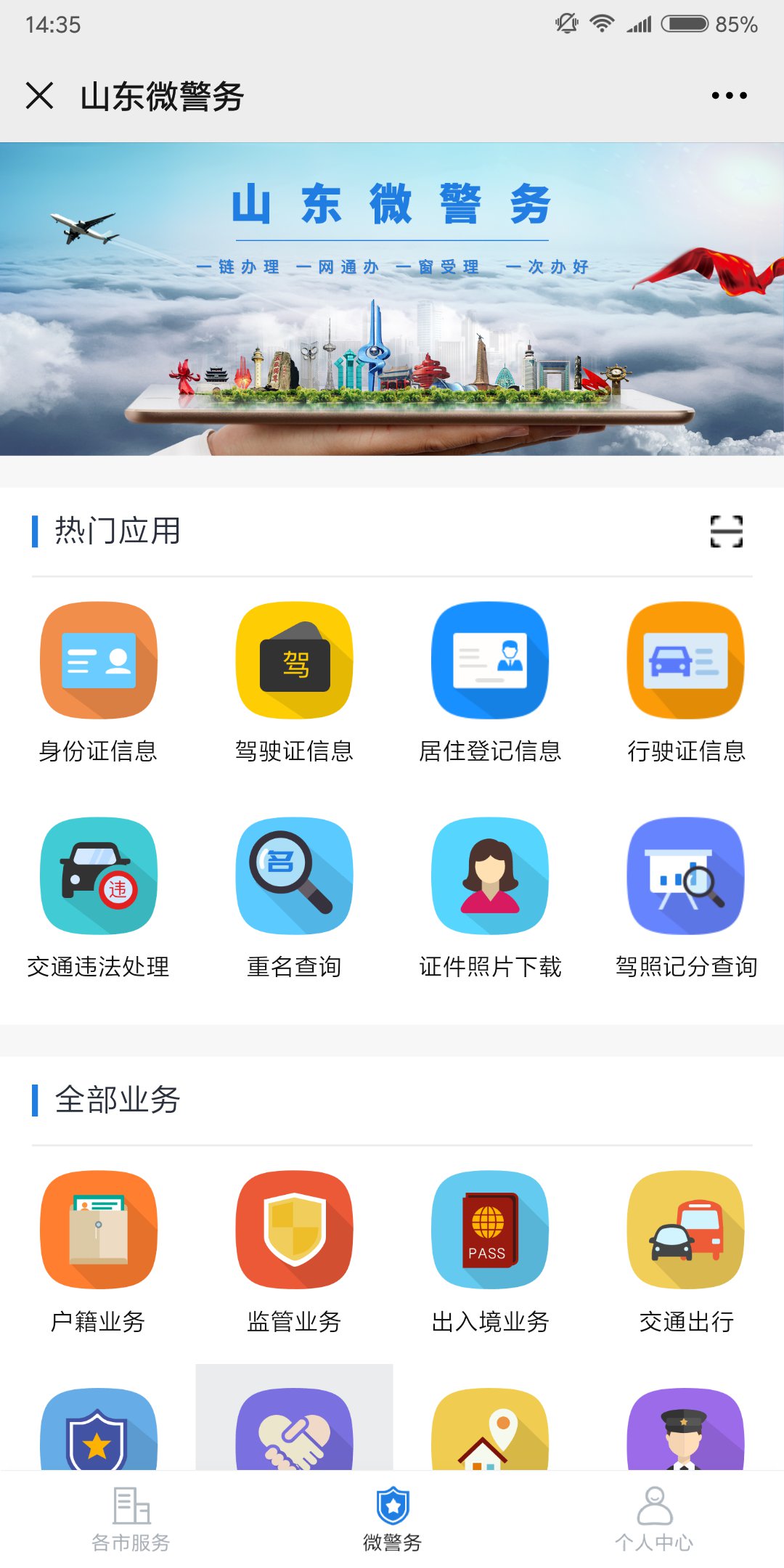This screenshot has height=1568, width=784.
Task: Open 出入境业务
Action: click(490, 1230)
